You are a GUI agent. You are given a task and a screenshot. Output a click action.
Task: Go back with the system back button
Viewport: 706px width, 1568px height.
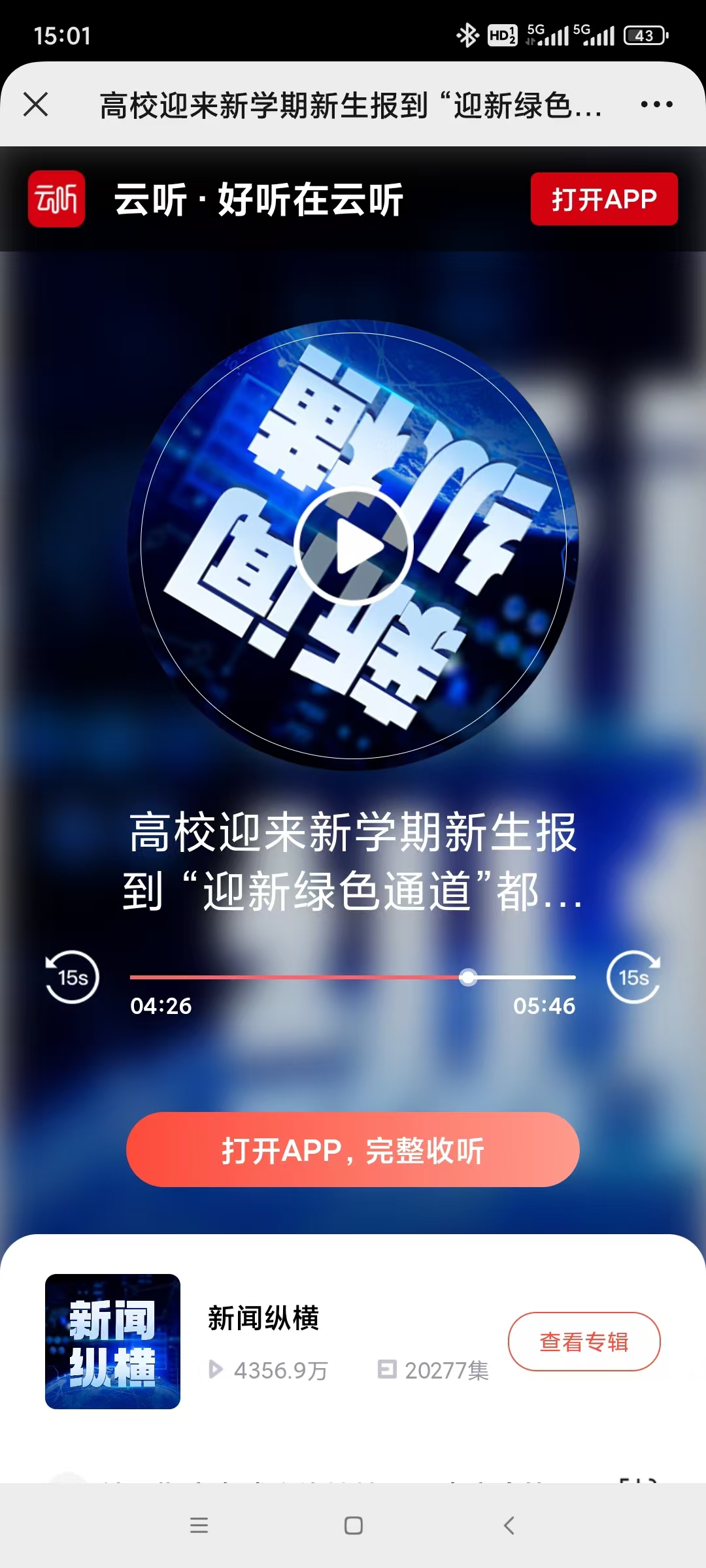pos(509,1526)
